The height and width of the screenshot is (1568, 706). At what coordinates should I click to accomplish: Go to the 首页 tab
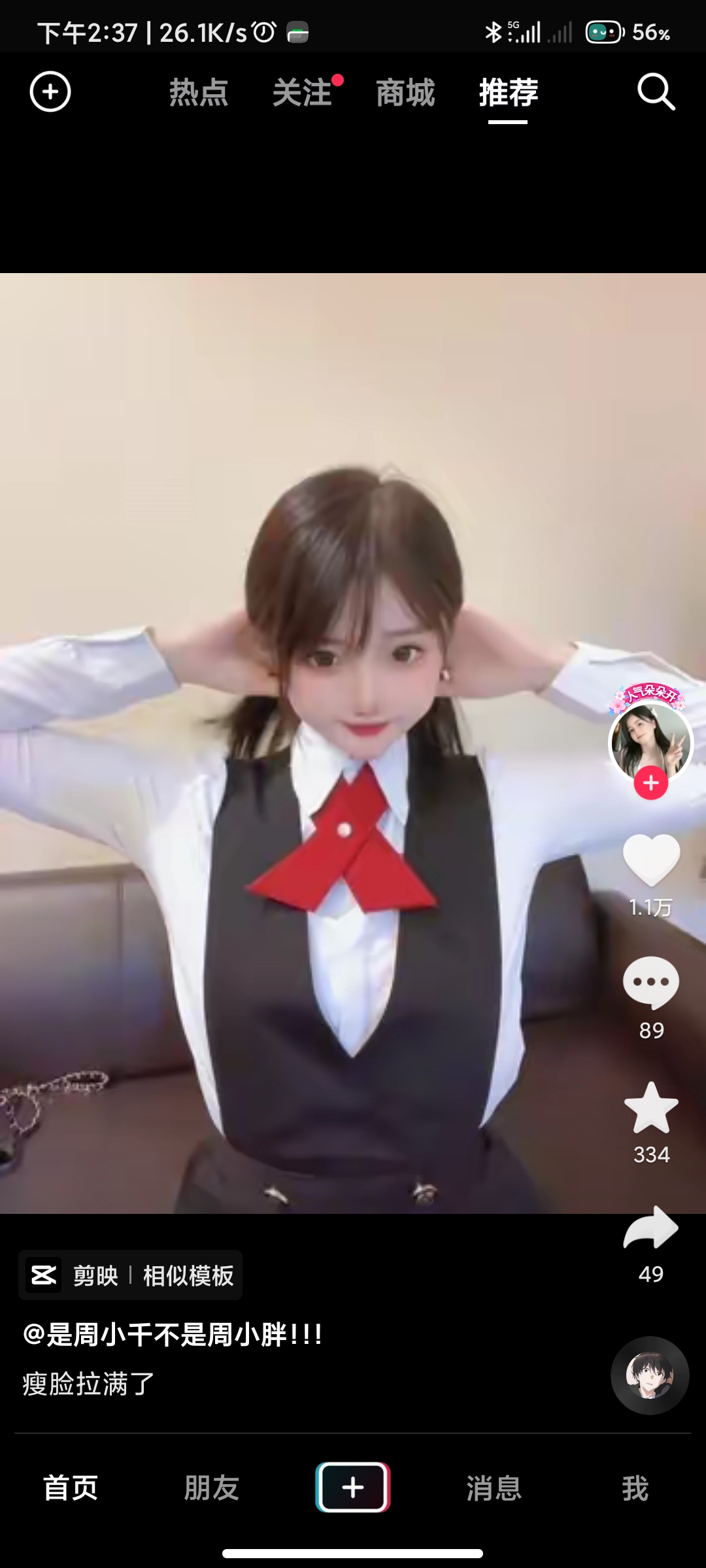(71, 1488)
